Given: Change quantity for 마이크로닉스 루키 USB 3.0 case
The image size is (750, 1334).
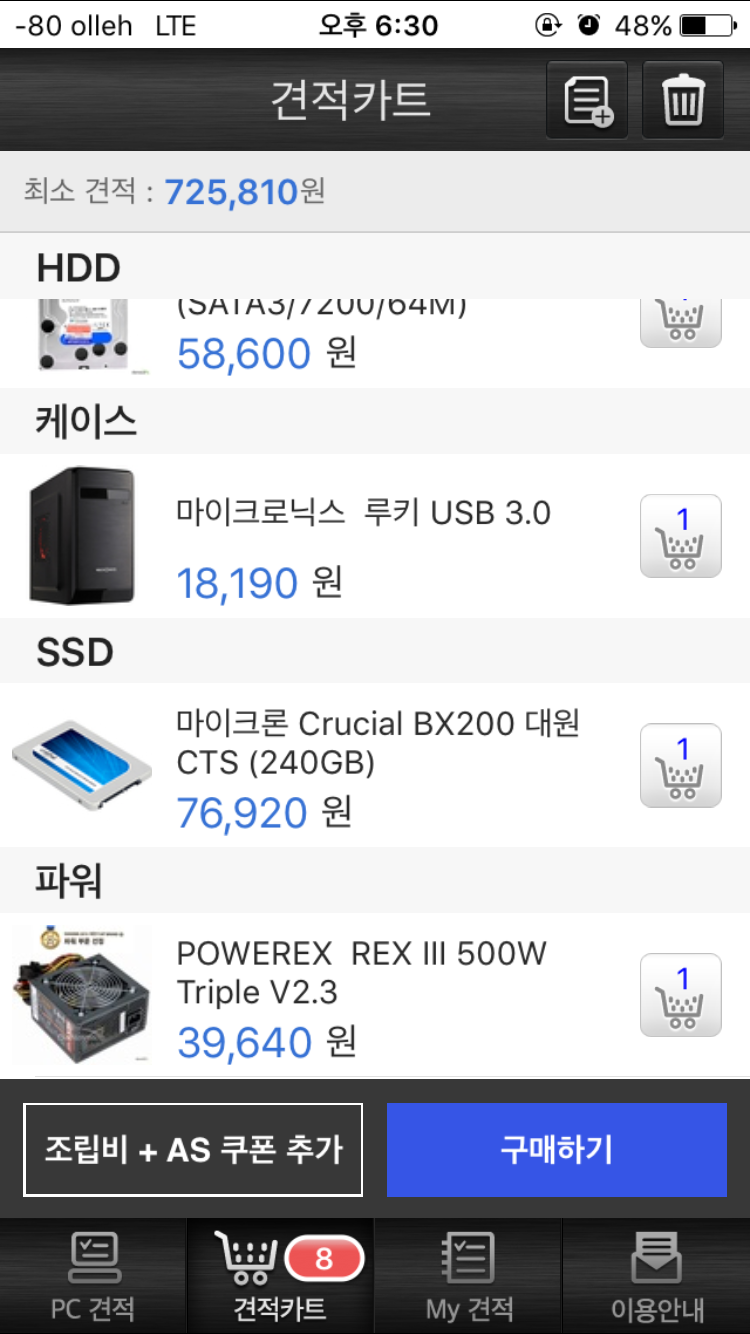Looking at the screenshot, I should tap(680, 536).
